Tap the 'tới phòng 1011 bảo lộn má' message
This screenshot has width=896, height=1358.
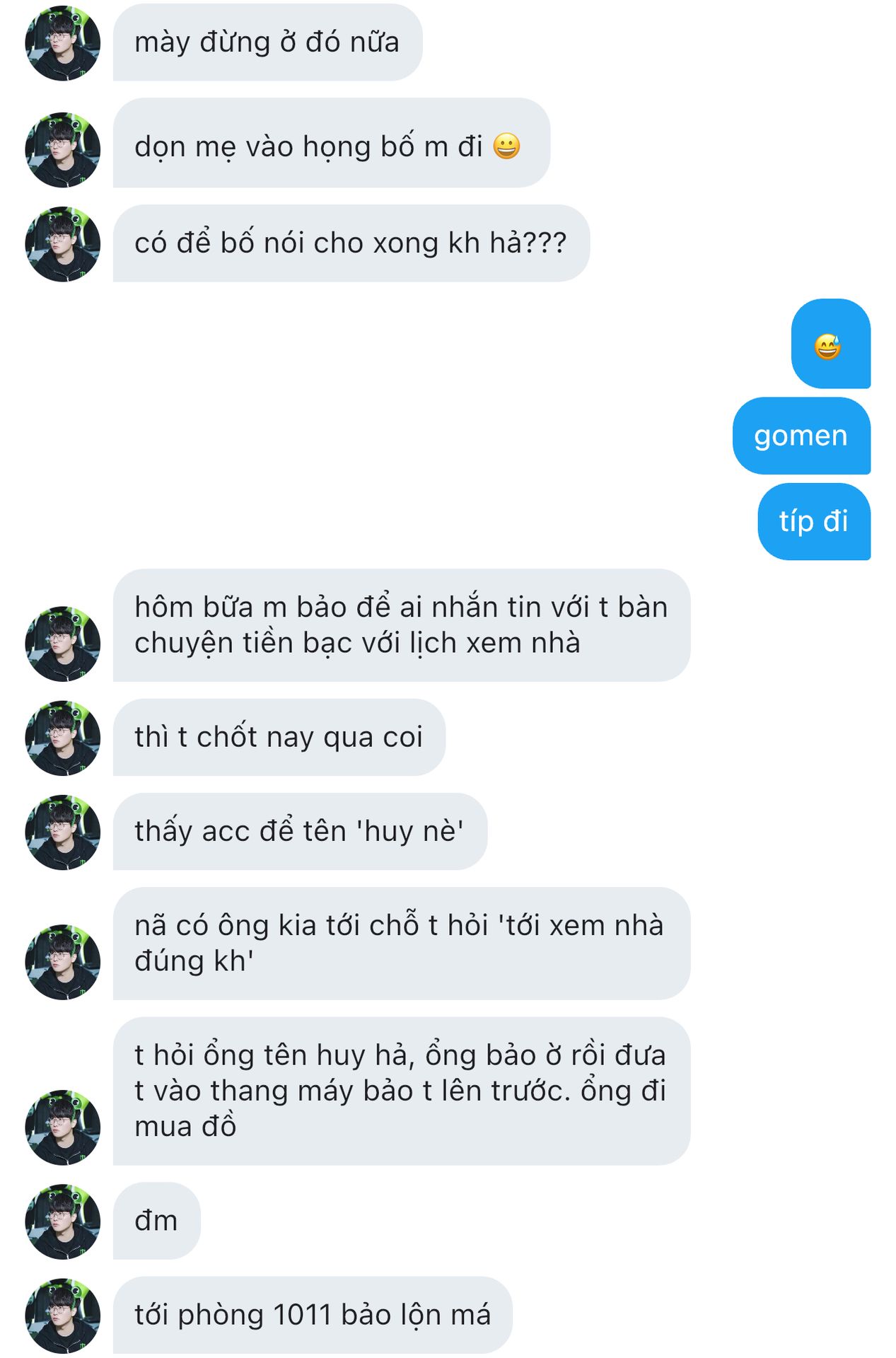(312, 1315)
